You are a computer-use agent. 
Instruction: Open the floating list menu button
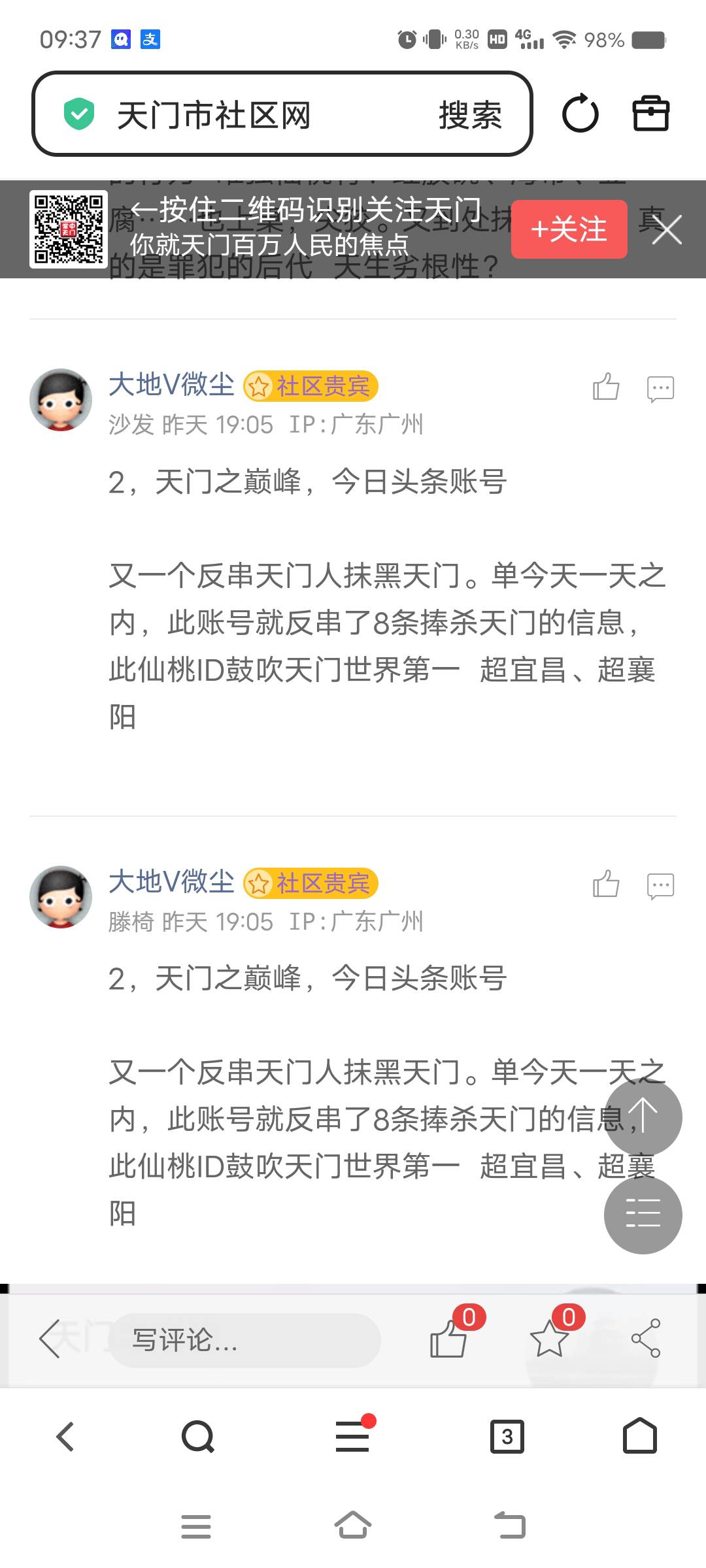click(x=643, y=1215)
